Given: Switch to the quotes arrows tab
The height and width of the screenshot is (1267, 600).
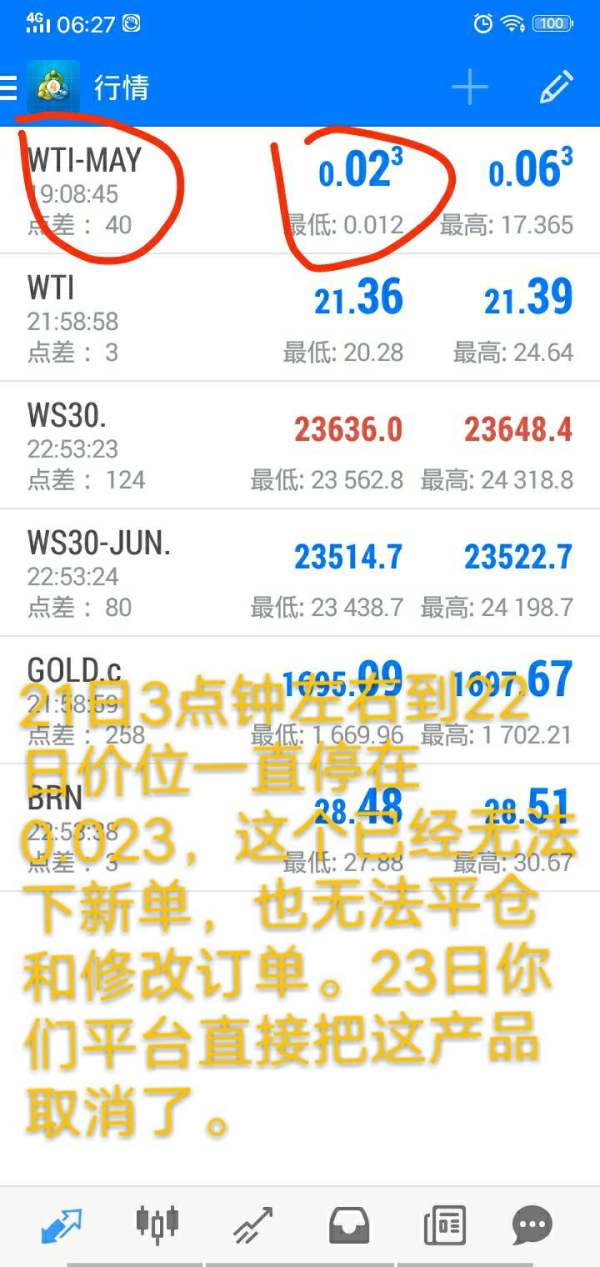Looking at the screenshot, I should (x=62, y=1225).
